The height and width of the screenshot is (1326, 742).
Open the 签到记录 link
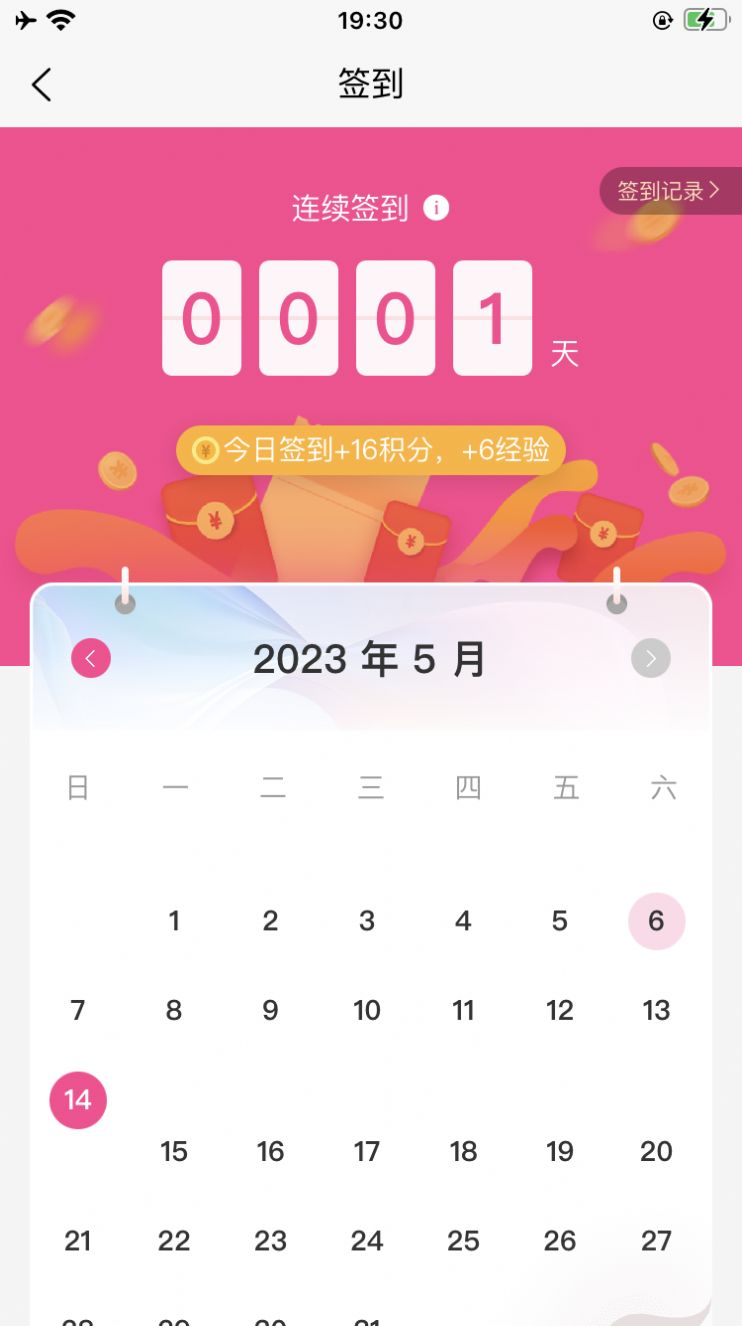point(663,190)
